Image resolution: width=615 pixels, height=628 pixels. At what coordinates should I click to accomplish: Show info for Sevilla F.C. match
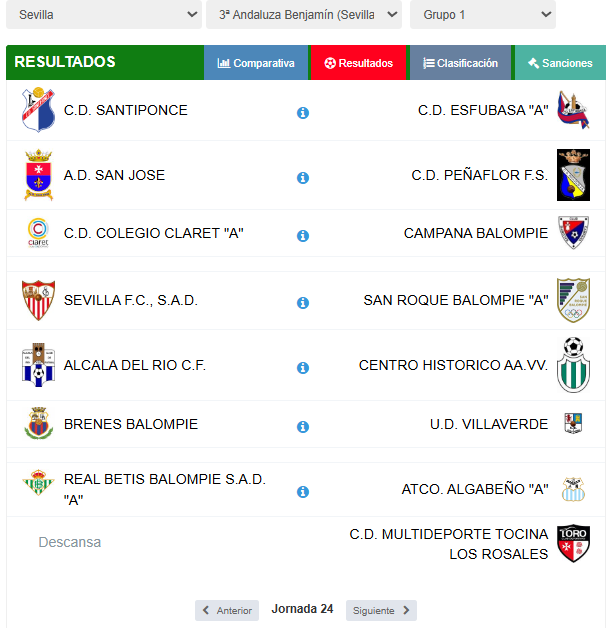tap(303, 303)
